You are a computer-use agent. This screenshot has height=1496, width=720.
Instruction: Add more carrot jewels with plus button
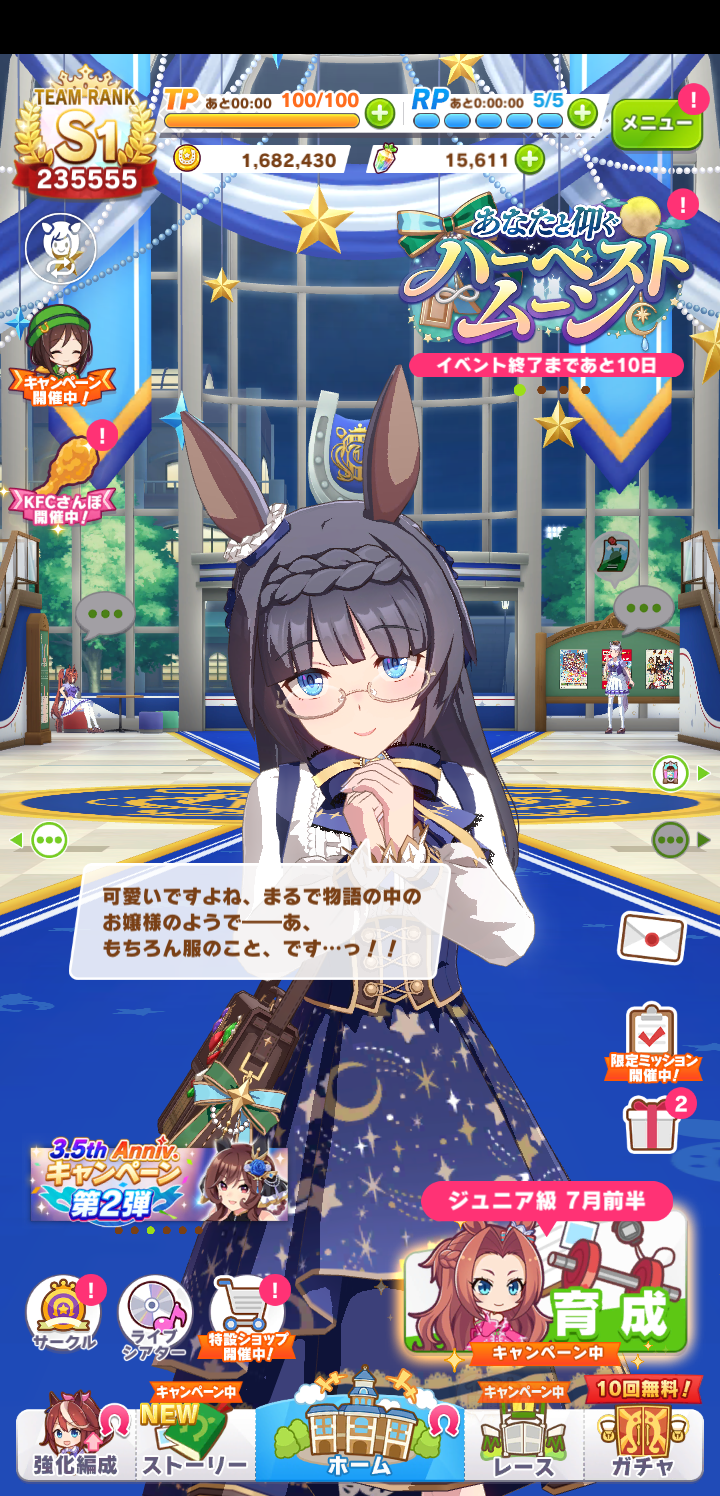[529, 159]
